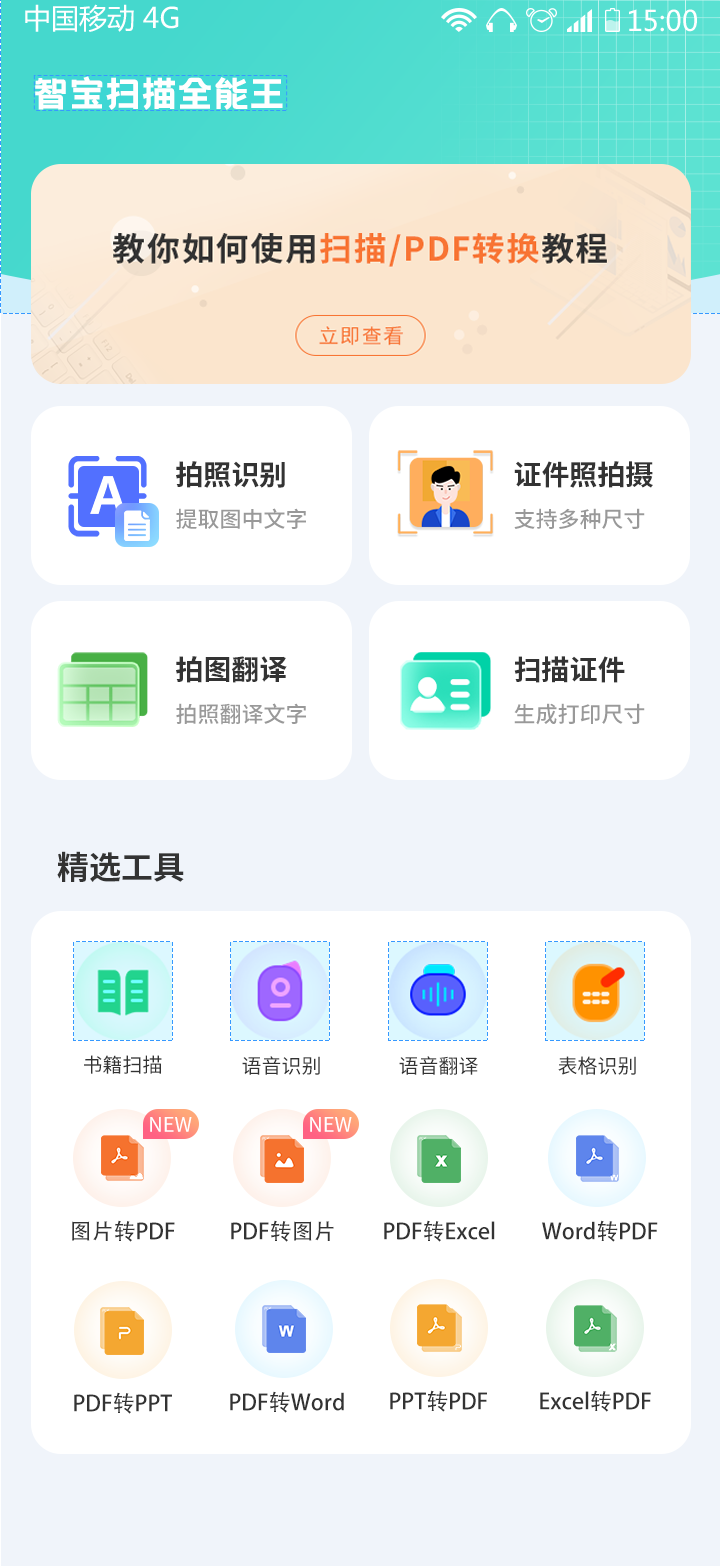The height and width of the screenshot is (1566, 720).
Task: Open the 拍图翻译 card
Action: pyautogui.click(x=191, y=690)
